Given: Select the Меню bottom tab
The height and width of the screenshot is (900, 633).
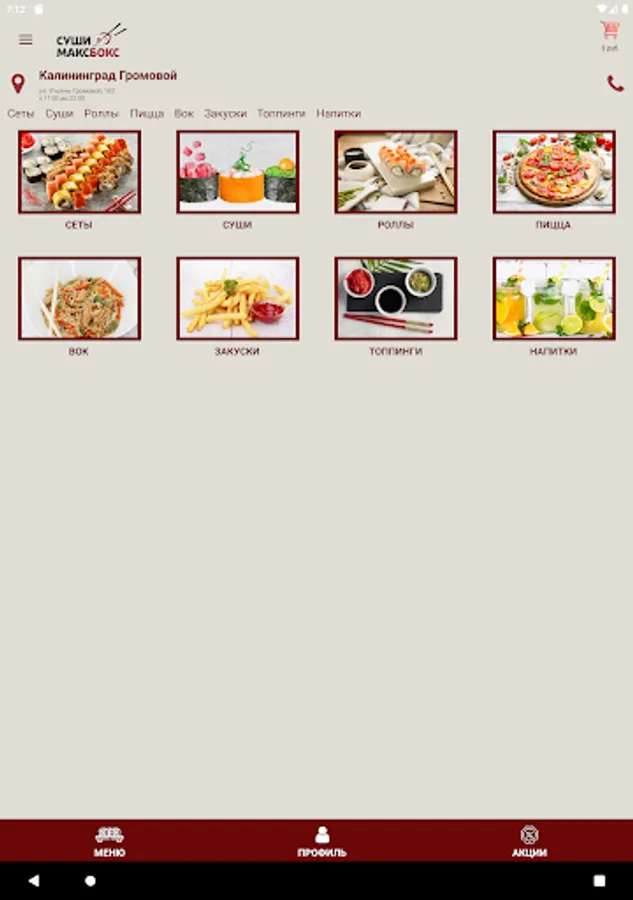Looking at the screenshot, I should point(110,841).
